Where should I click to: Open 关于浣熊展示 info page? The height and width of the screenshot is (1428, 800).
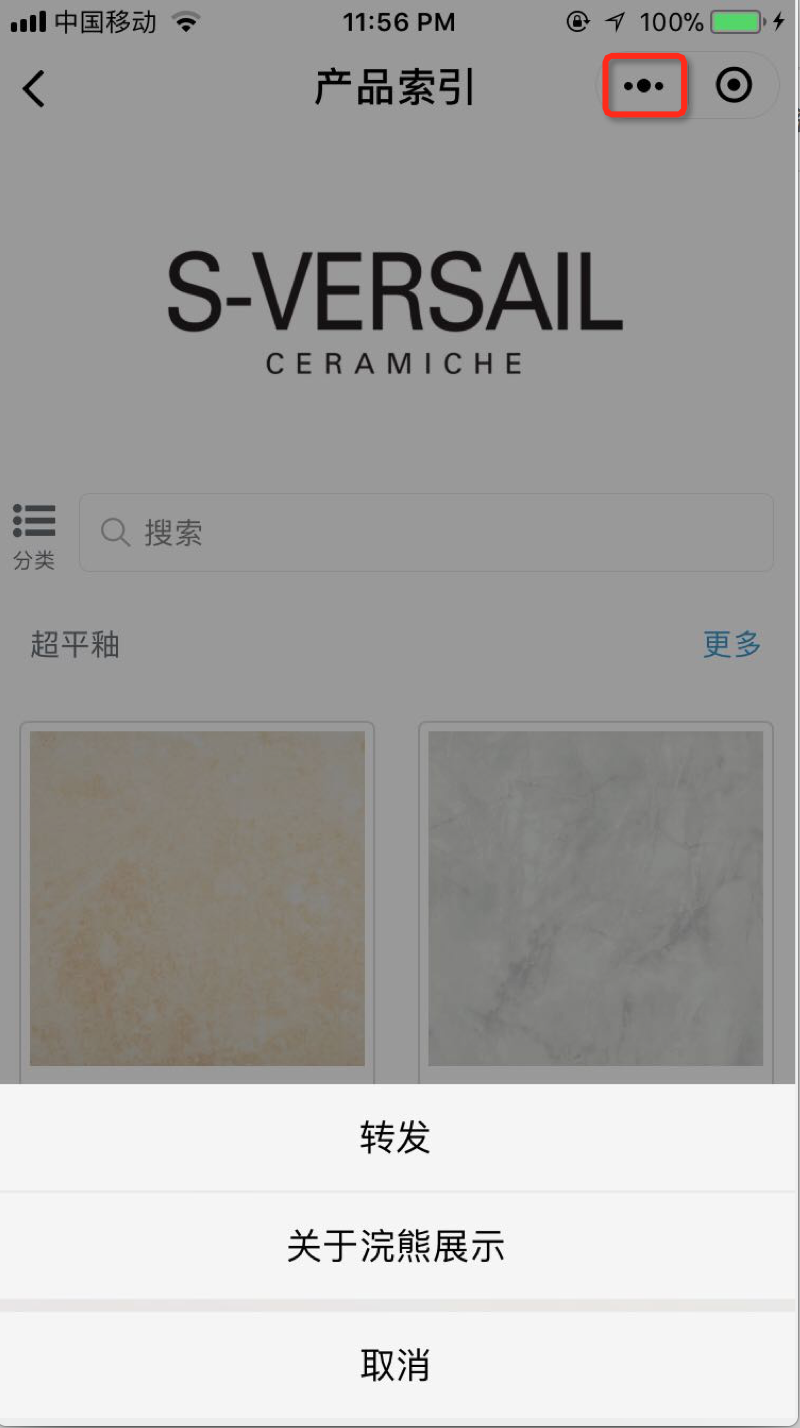395,1246
